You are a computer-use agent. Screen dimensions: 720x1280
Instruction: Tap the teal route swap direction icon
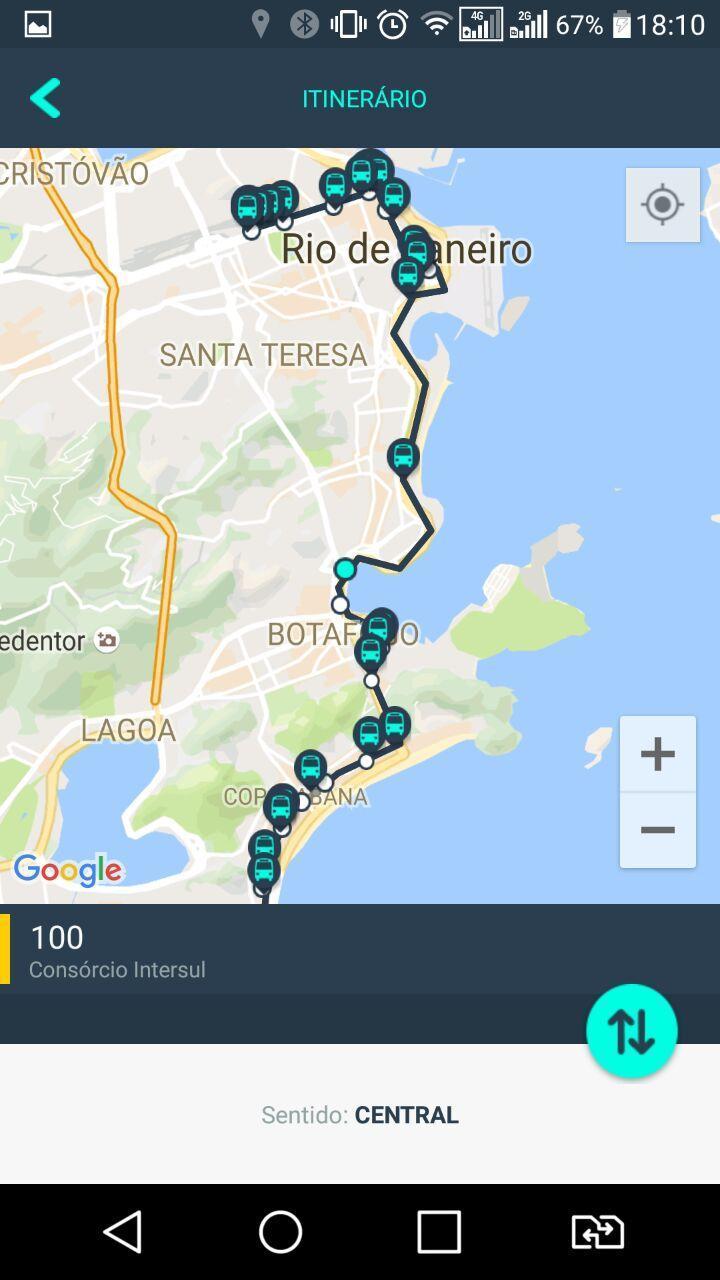pos(632,1030)
